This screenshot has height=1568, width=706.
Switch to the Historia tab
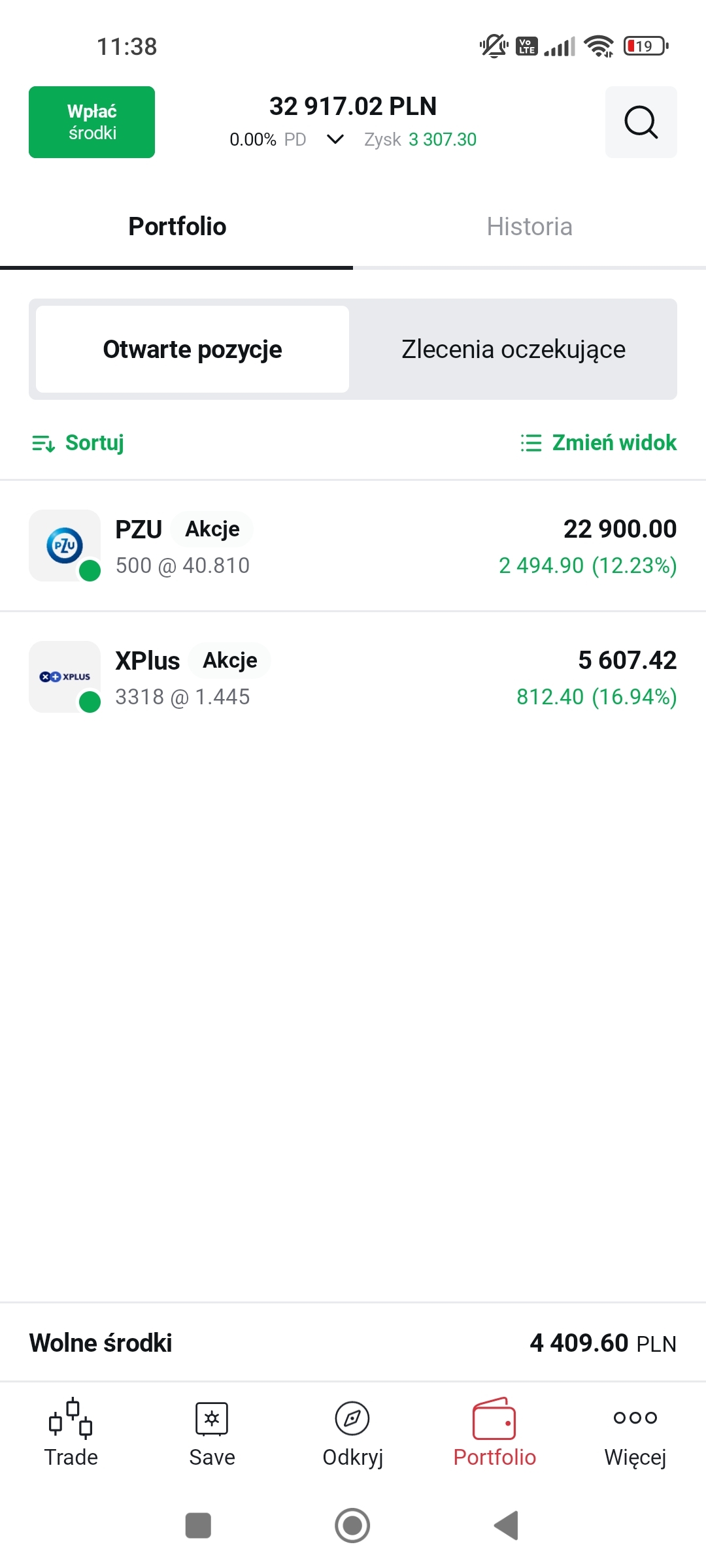click(529, 227)
